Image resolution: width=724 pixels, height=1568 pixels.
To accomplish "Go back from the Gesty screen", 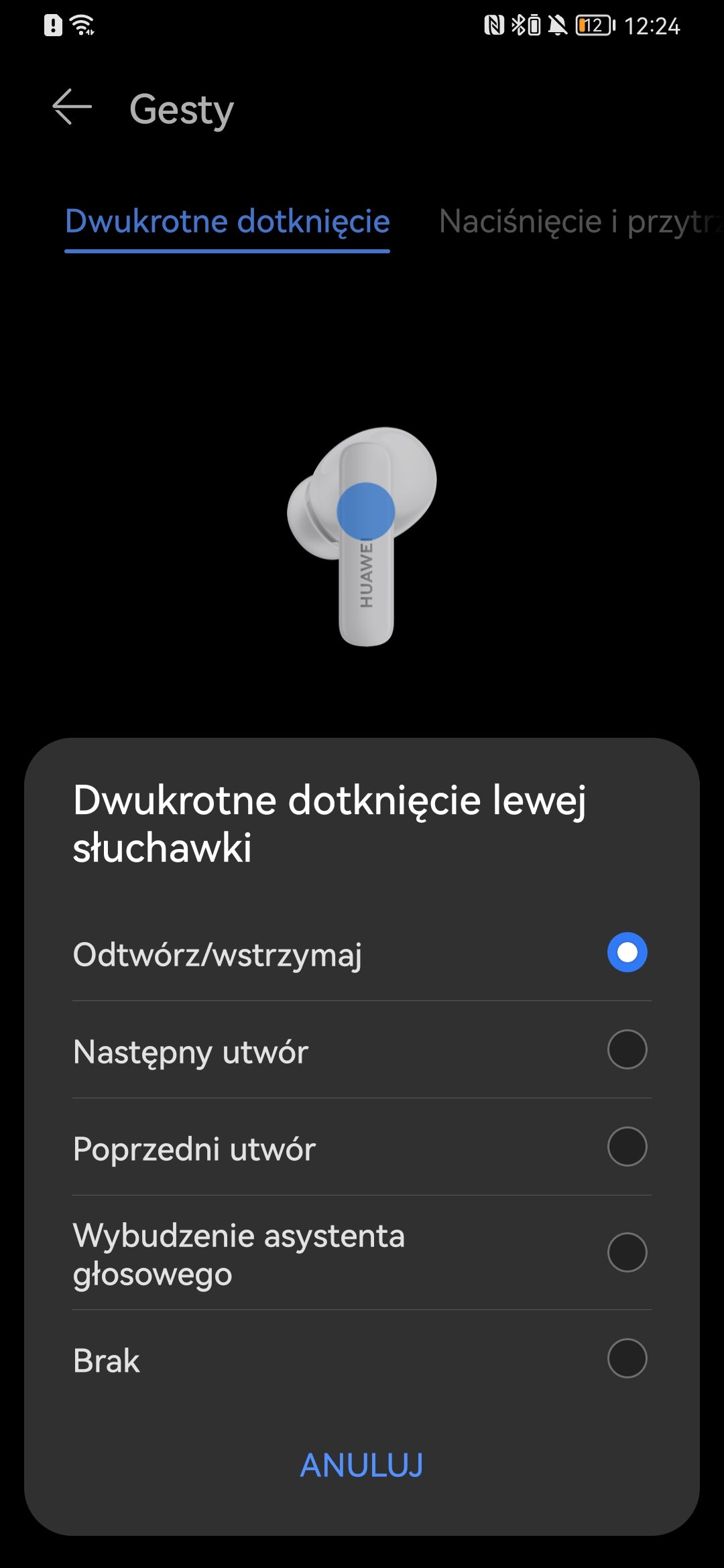I will pyautogui.click(x=72, y=107).
